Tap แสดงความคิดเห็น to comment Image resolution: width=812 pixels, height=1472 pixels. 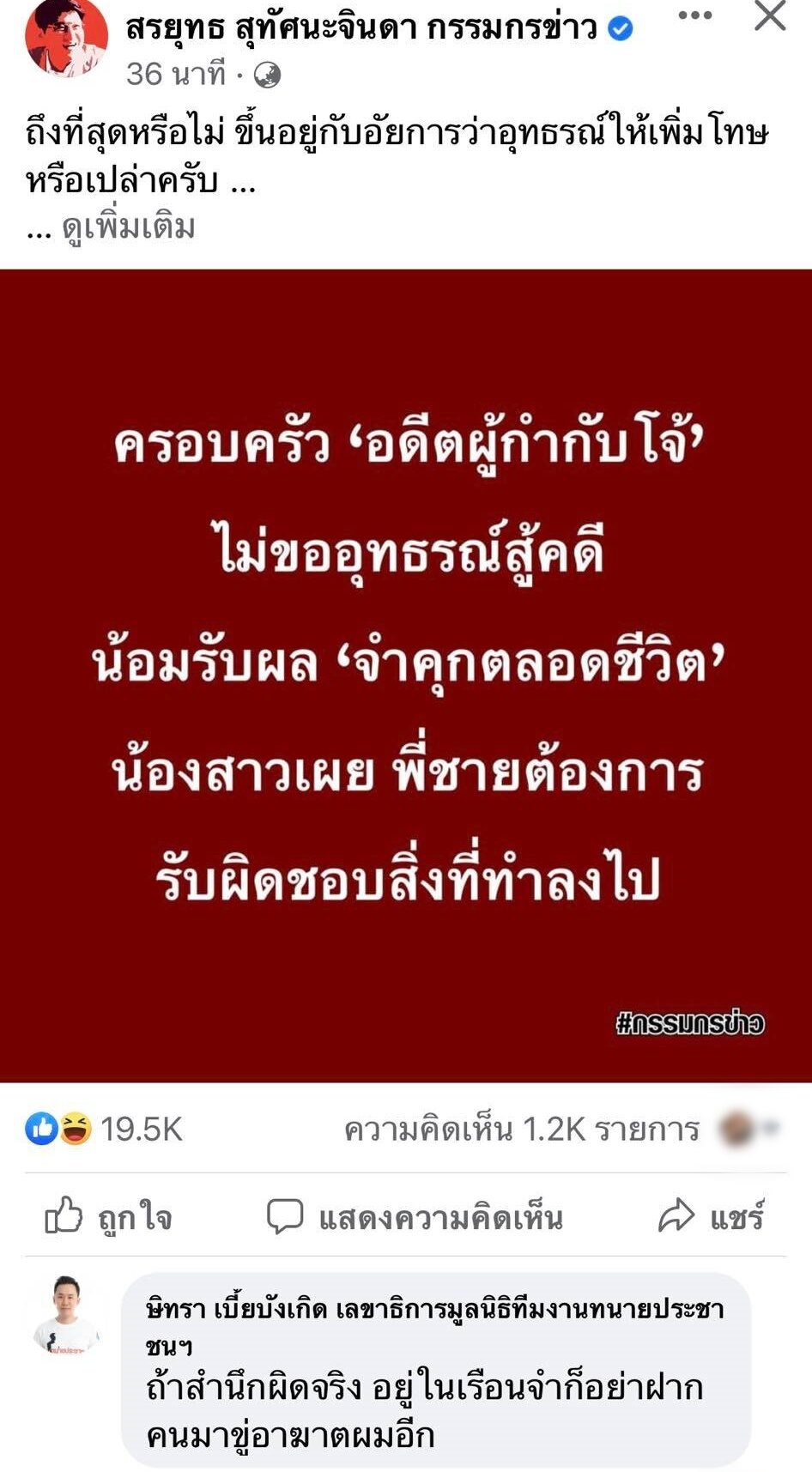click(415, 1217)
